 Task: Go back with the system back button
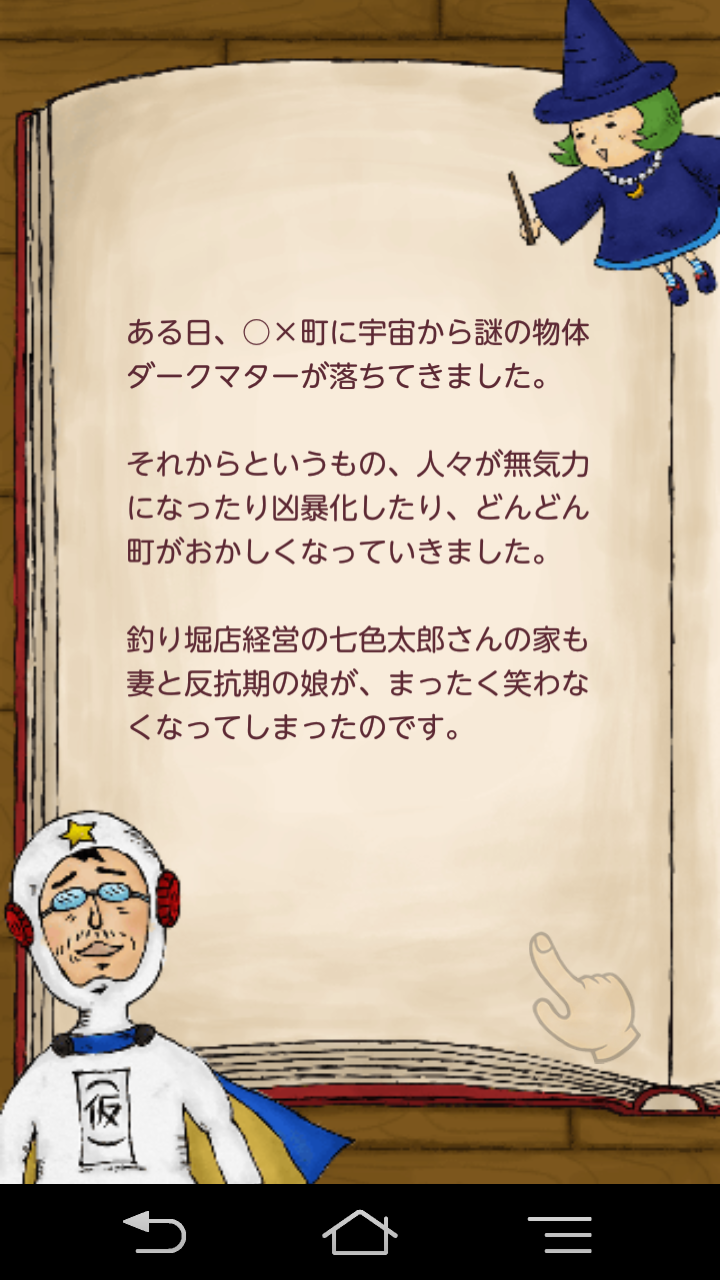(x=154, y=1232)
